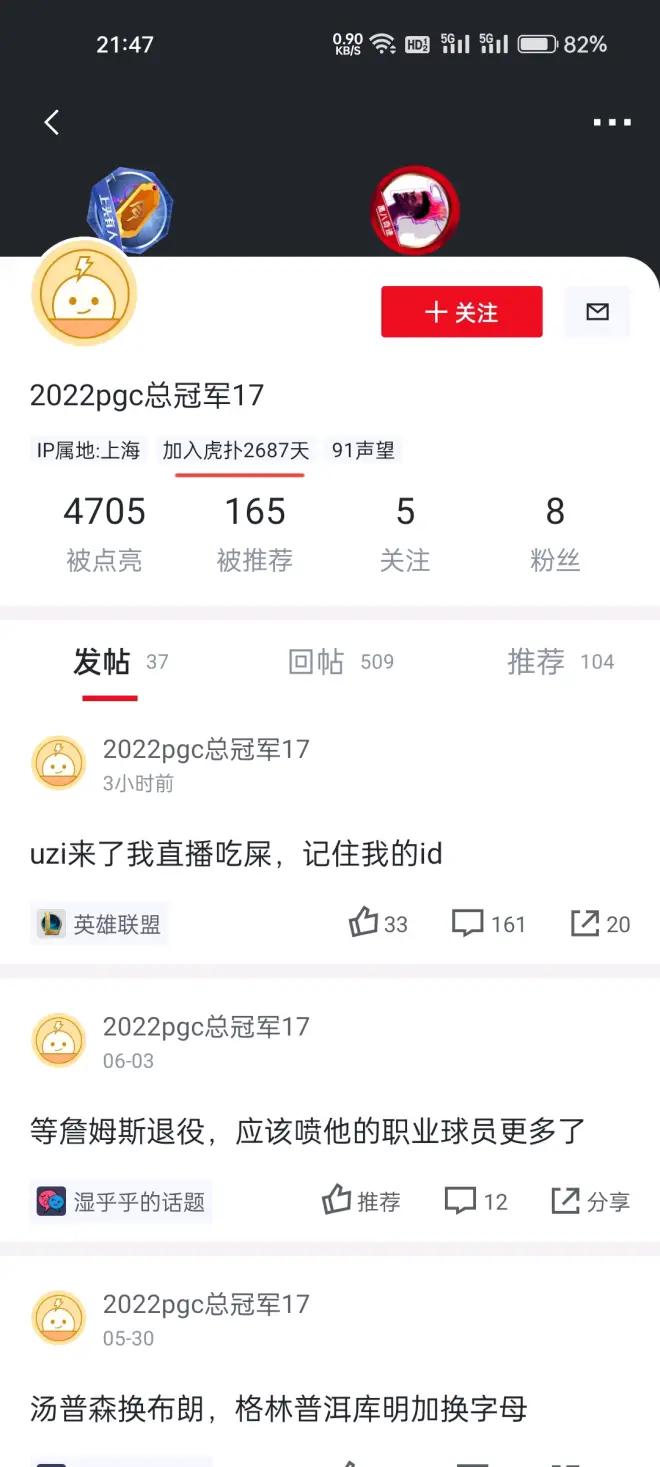This screenshot has width=660, height=1467.
Task: Open the profile avatar
Action: tap(84, 293)
